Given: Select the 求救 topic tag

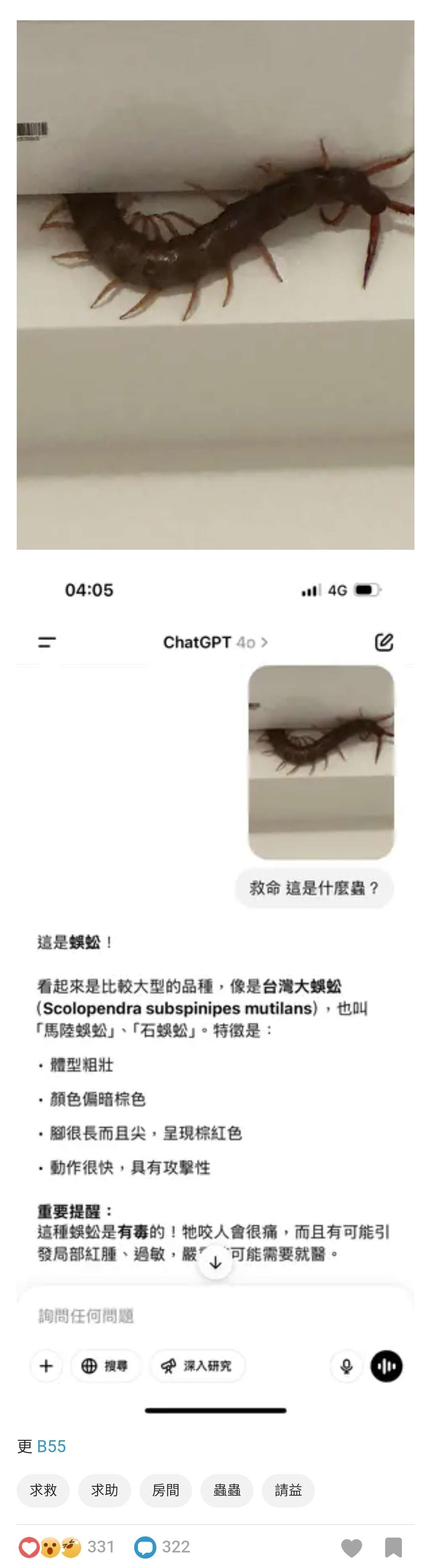Looking at the screenshot, I should pos(43,1490).
